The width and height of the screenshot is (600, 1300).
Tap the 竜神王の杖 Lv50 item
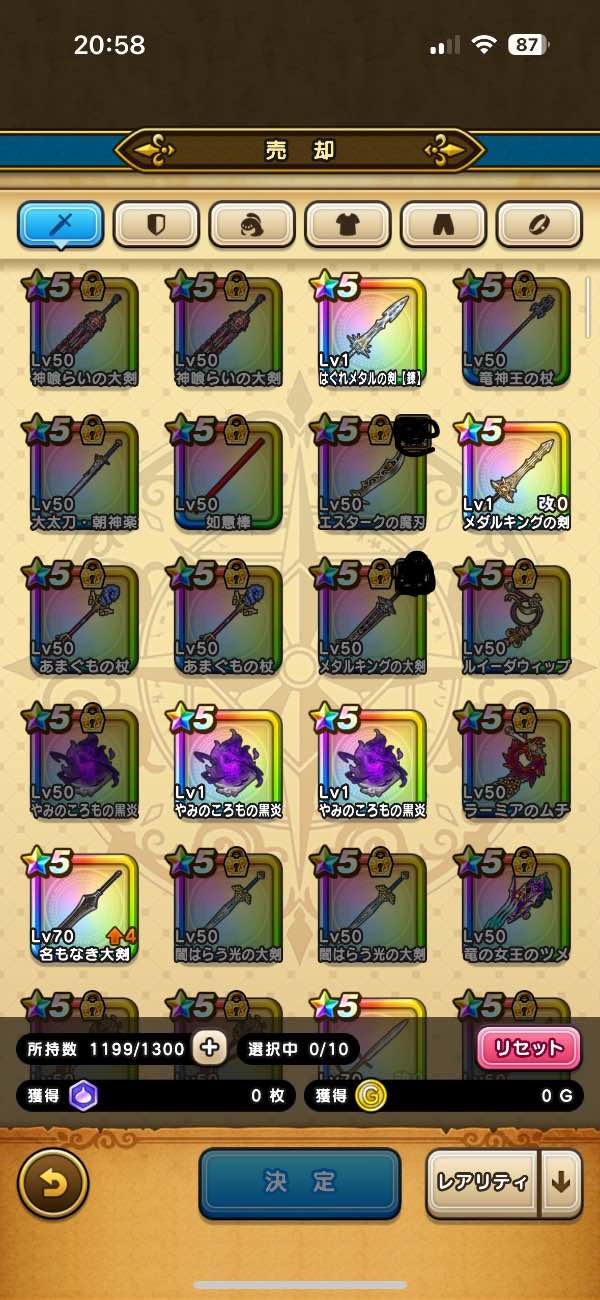click(514, 335)
